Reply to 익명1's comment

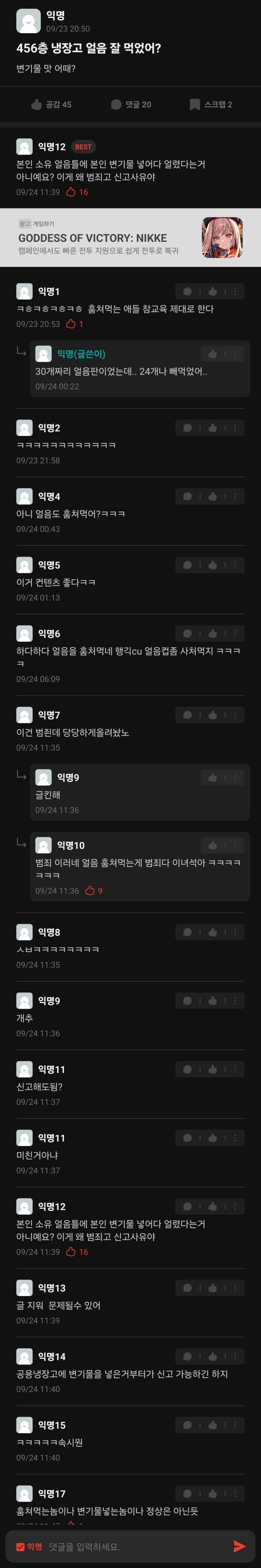click(187, 292)
